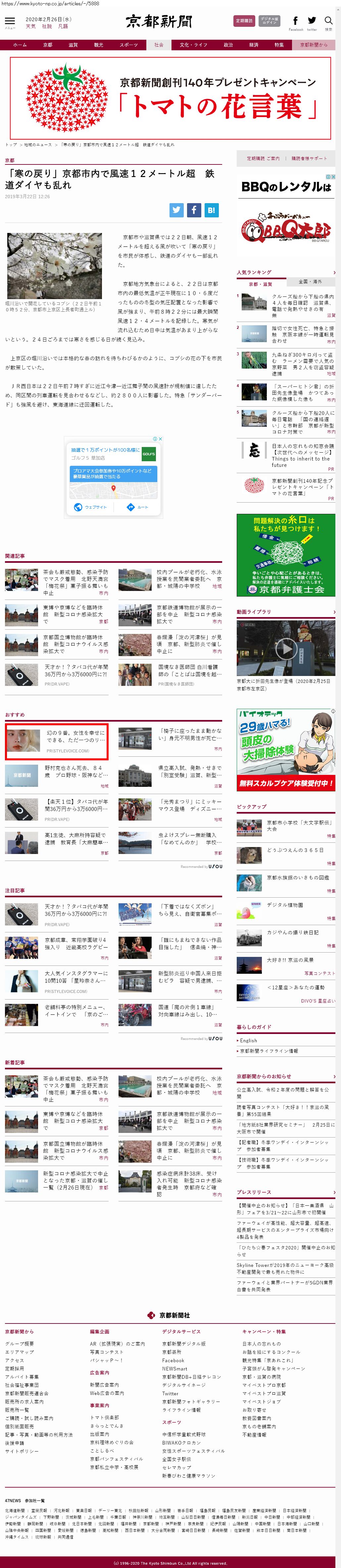The width and height of the screenshot is (341, 1568).
Task: Play the video in 動画ライブラリ
Action: pyautogui.click(x=286, y=648)
